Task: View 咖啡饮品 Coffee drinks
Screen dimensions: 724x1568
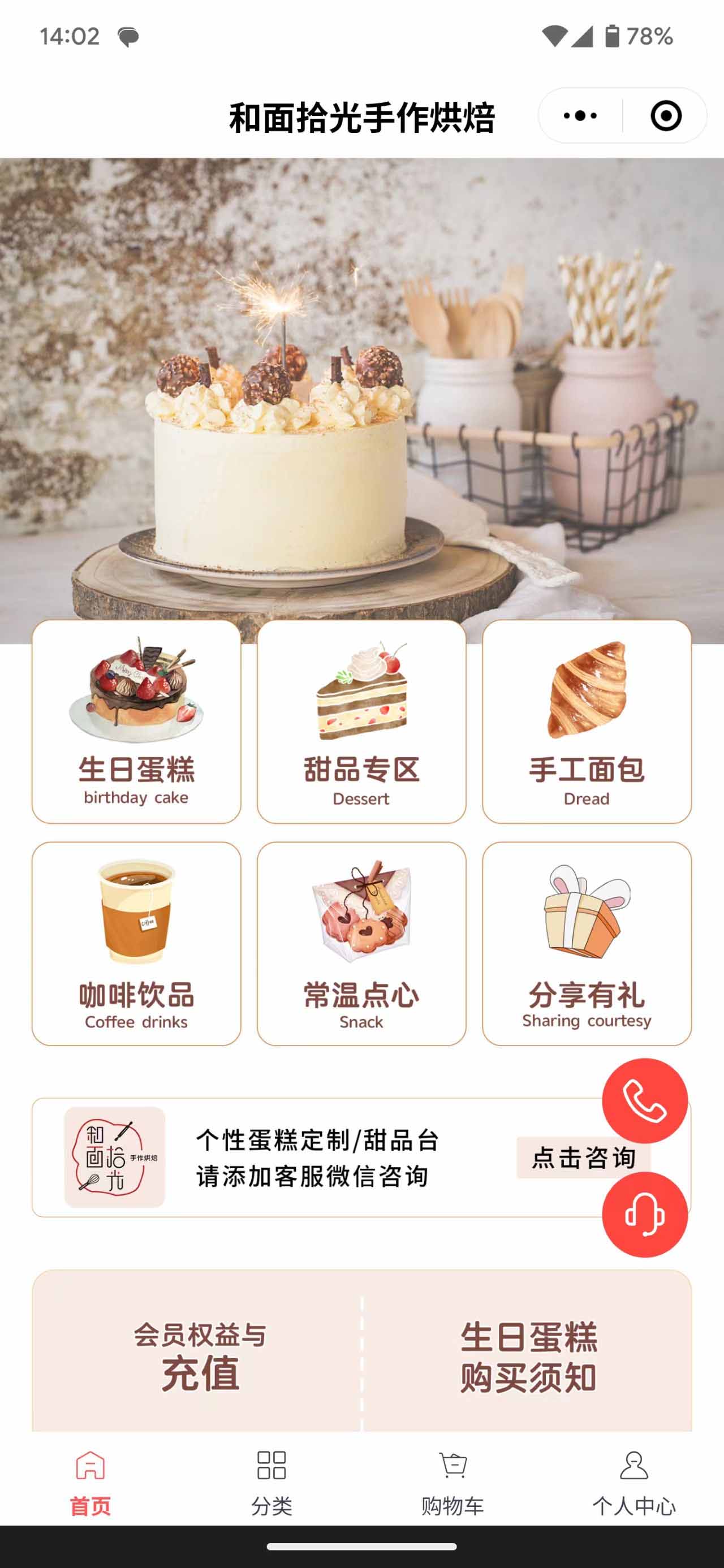Action: tap(136, 944)
